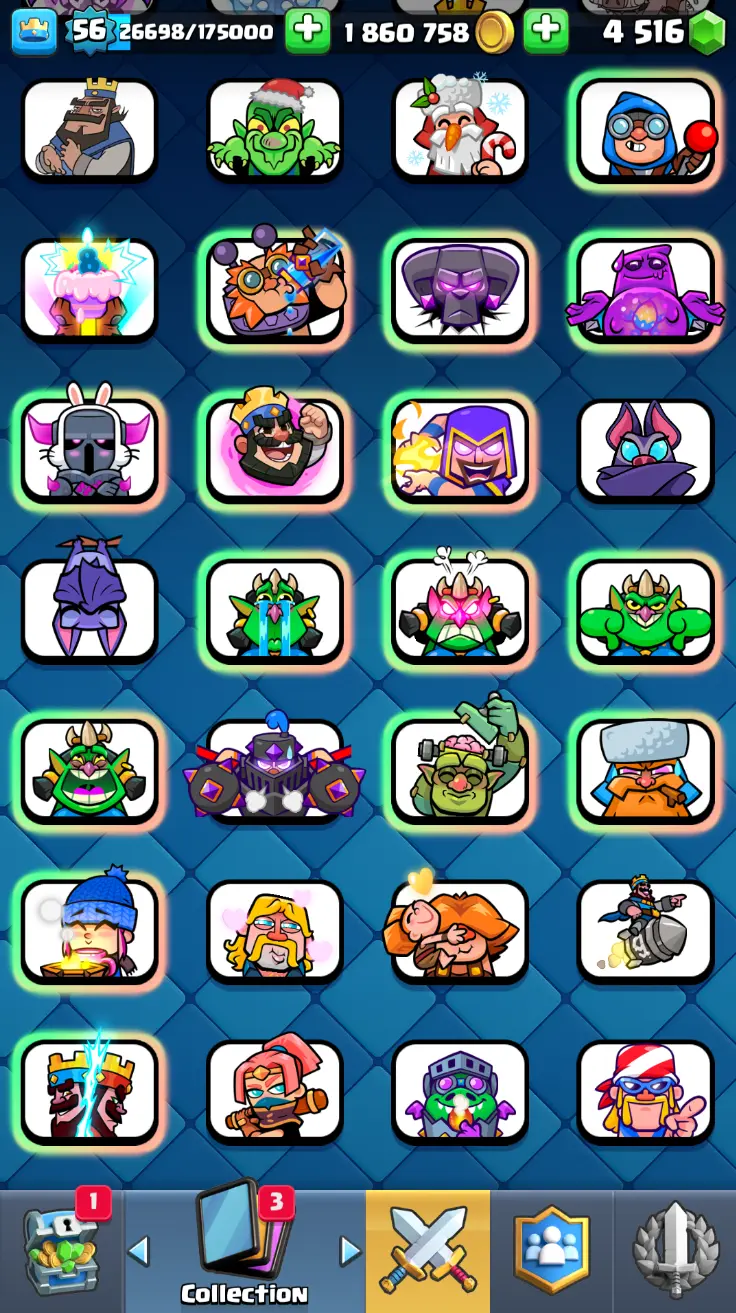Select the laughing wizard fireball emote
The image size is (736, 1313).
click(x=460, y=449)
